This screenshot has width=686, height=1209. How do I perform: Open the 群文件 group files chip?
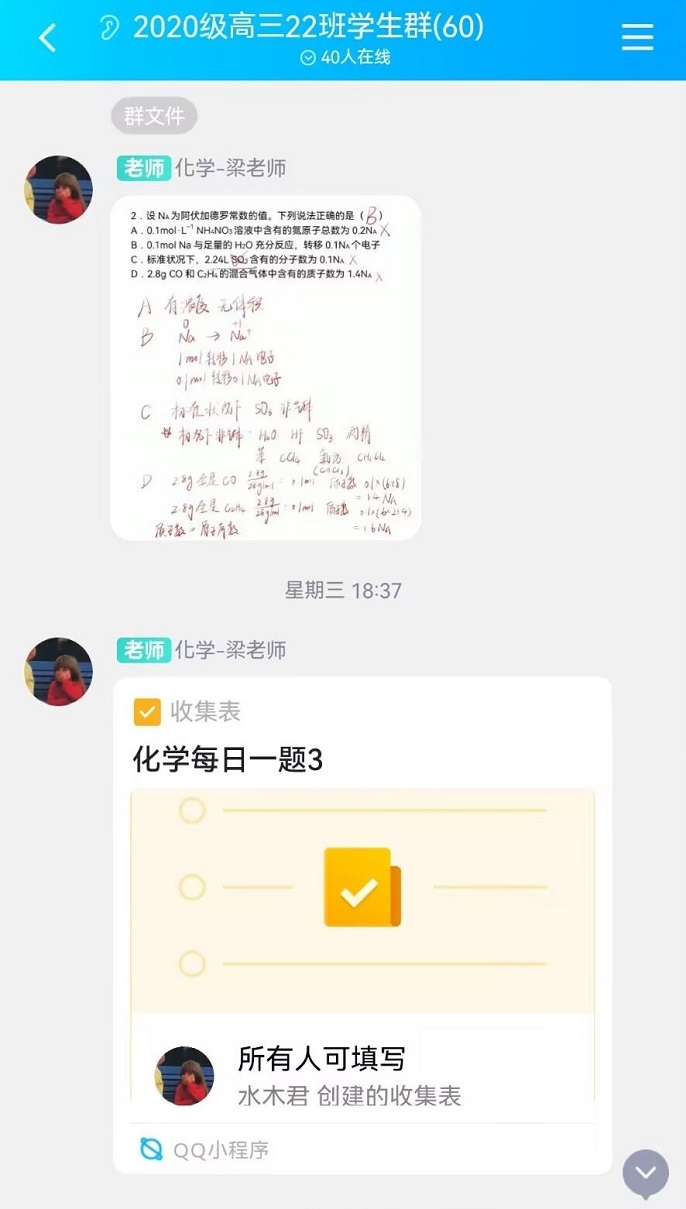(154, 116)
